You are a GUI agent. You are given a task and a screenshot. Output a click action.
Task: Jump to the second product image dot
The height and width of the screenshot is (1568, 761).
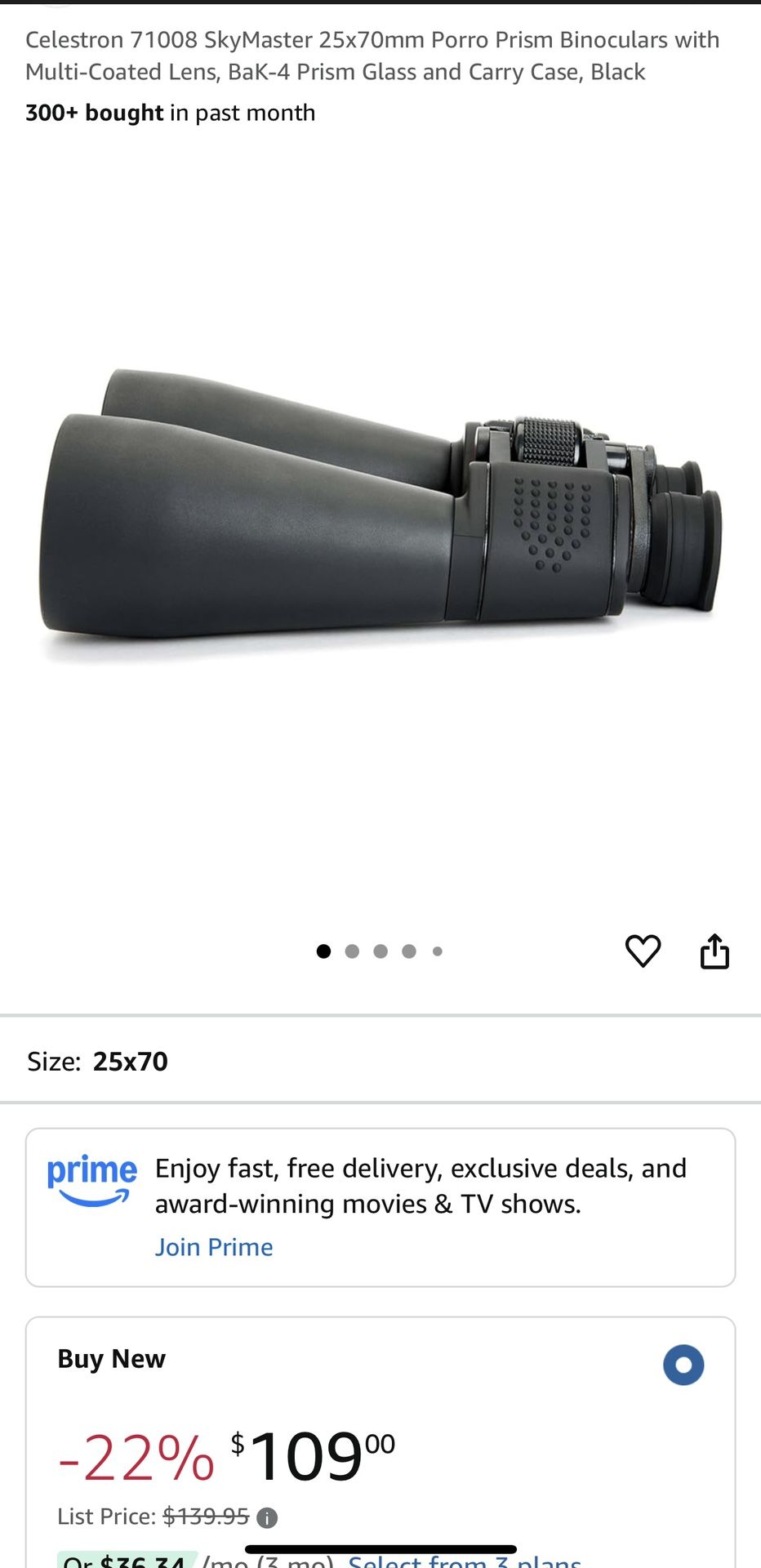pyautogui.click(x=352, y=951)
